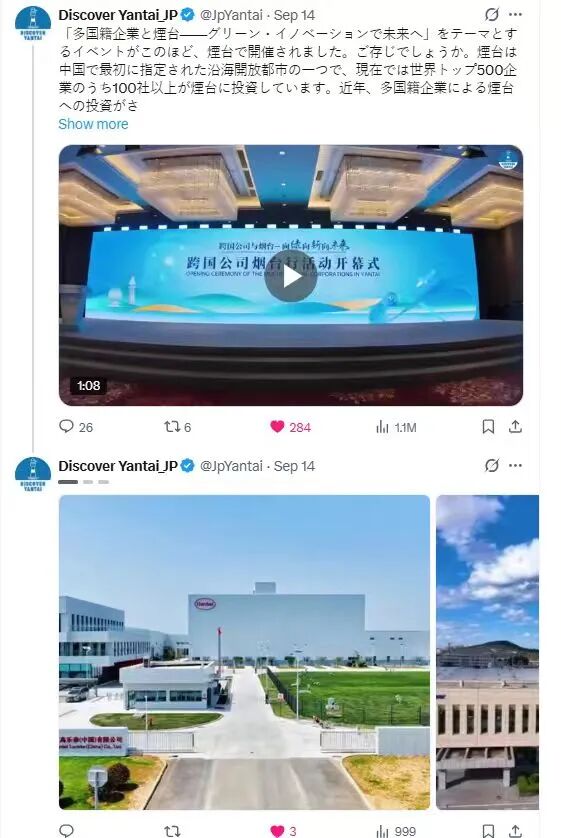This screenshot has height=838, width=561.
Task: Reply to the factory photos post
Action: 66,831
